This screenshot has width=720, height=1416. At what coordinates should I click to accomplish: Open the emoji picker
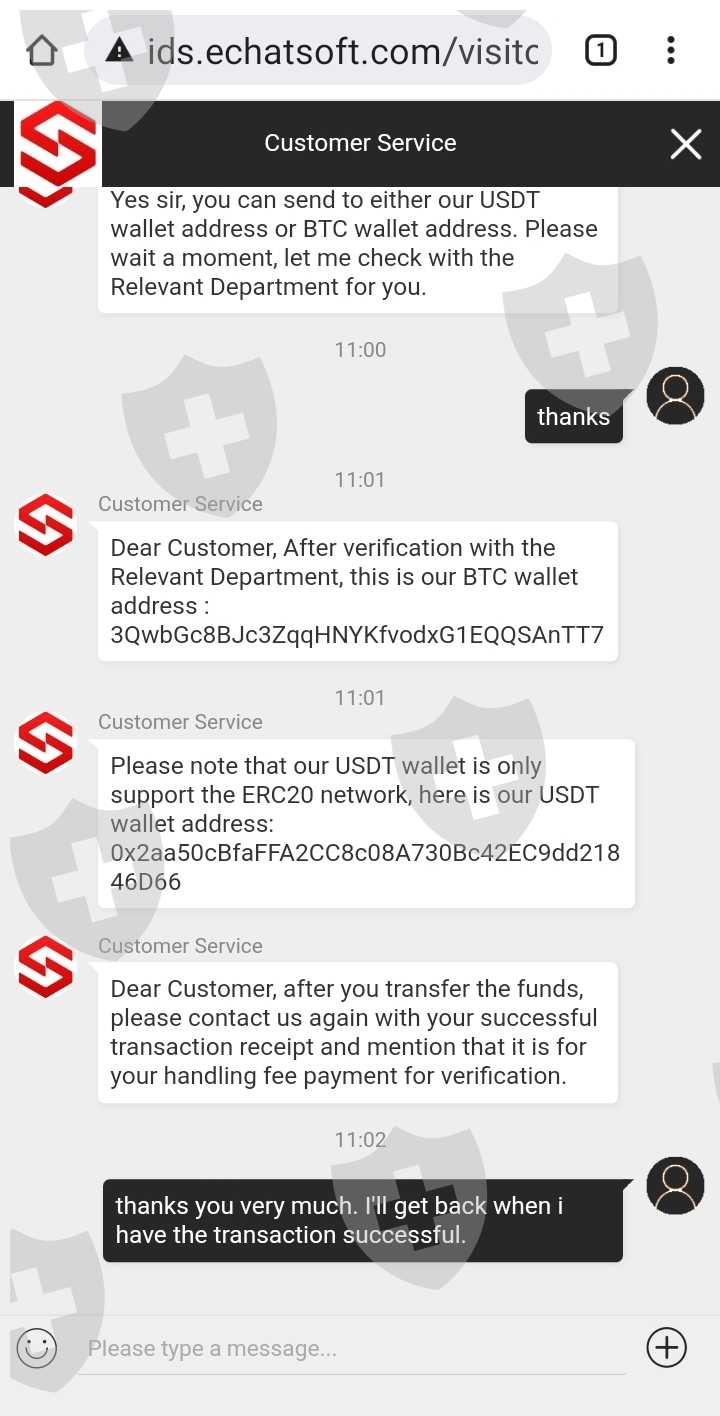pyautogui.click(x=37, y=1348)
